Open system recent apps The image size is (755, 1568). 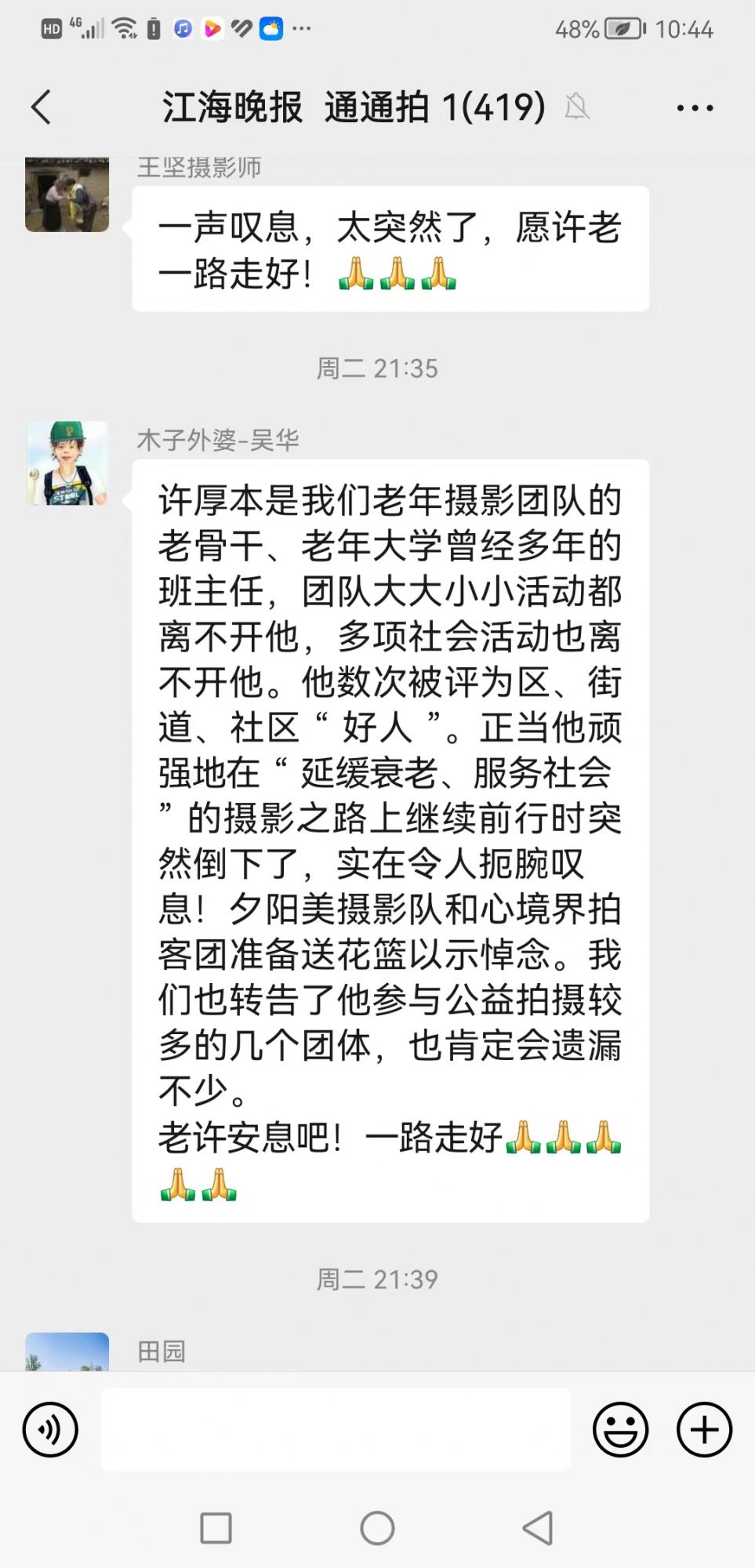click(216, 1528)
